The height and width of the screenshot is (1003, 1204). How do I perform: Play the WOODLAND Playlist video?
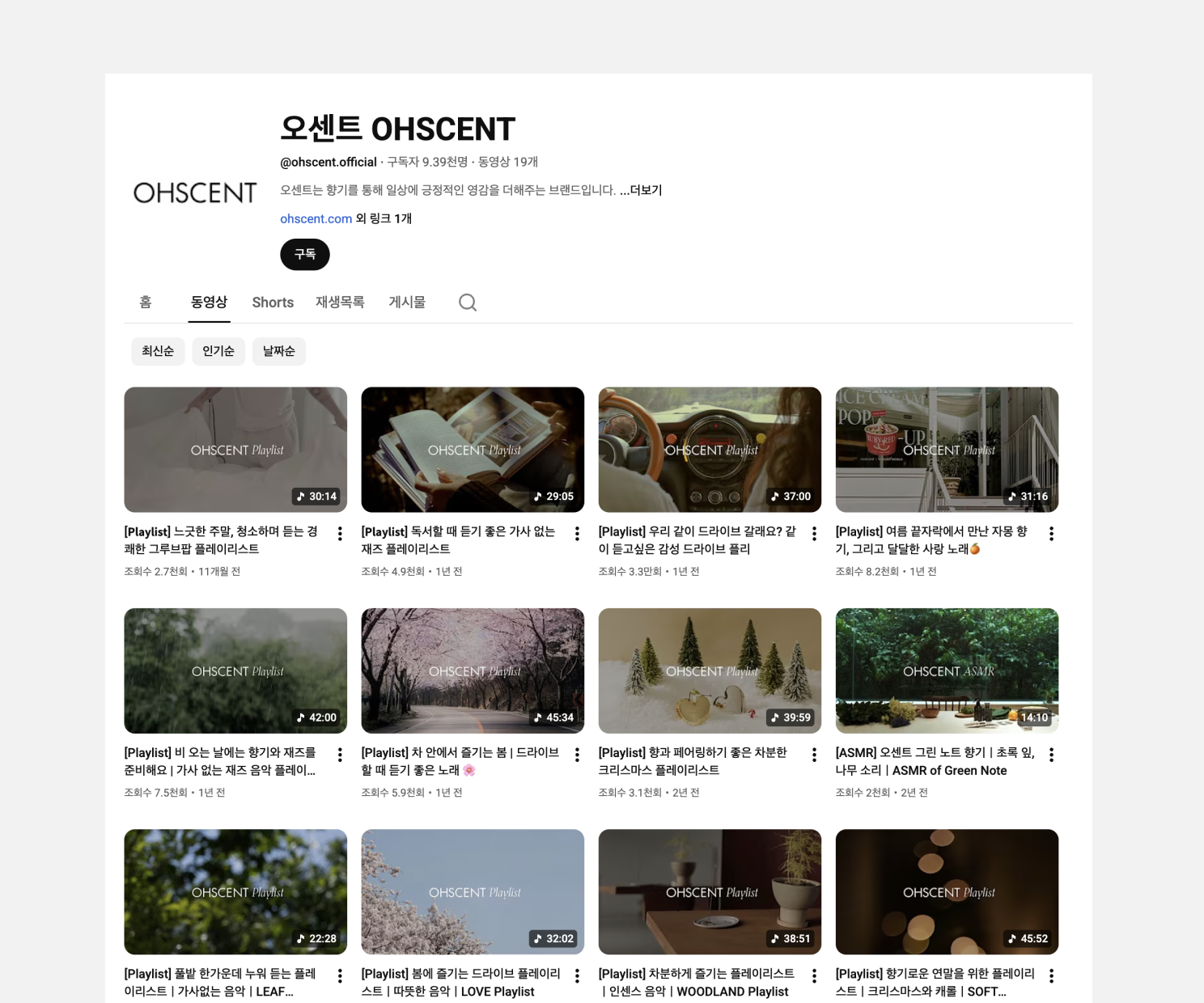coord(710,891)
